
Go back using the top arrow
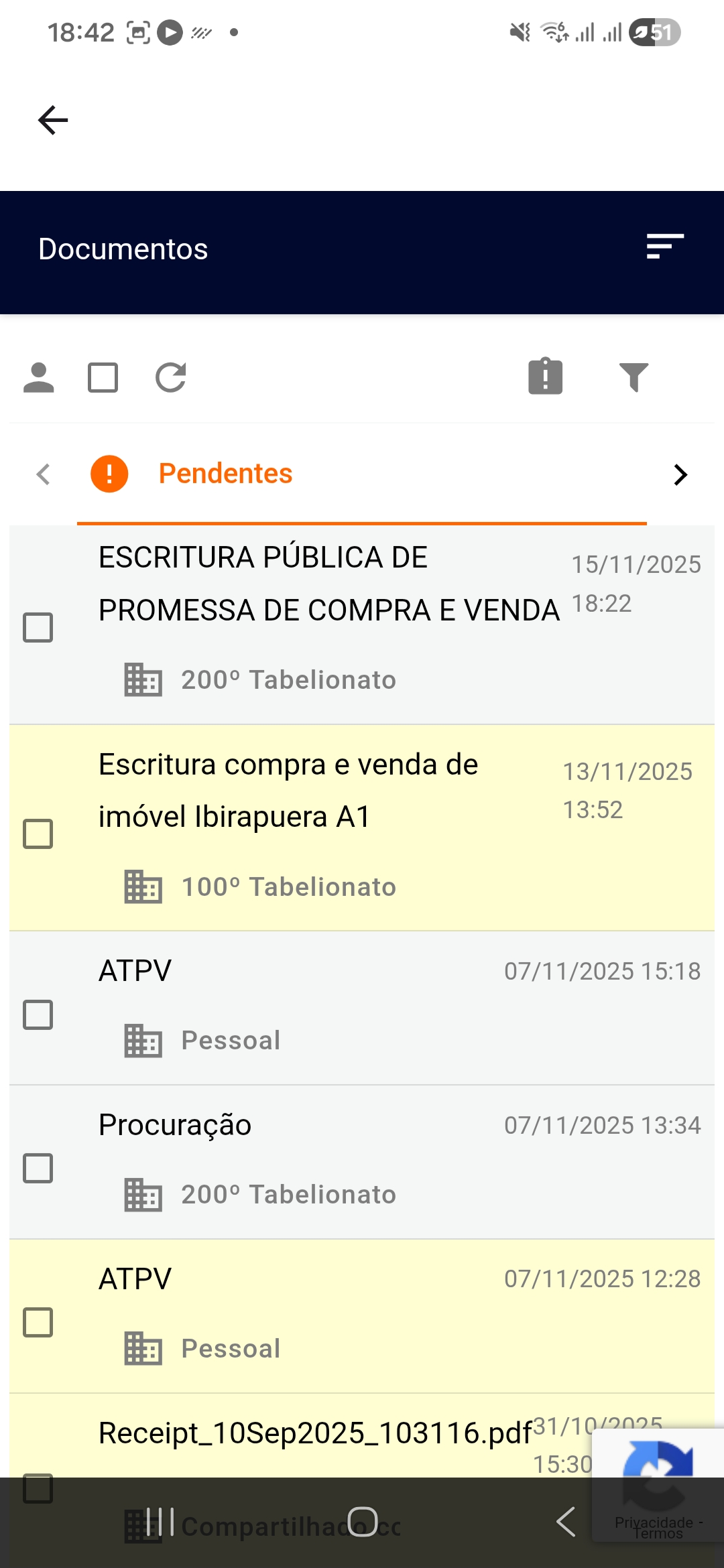click(x=53, y=121)
